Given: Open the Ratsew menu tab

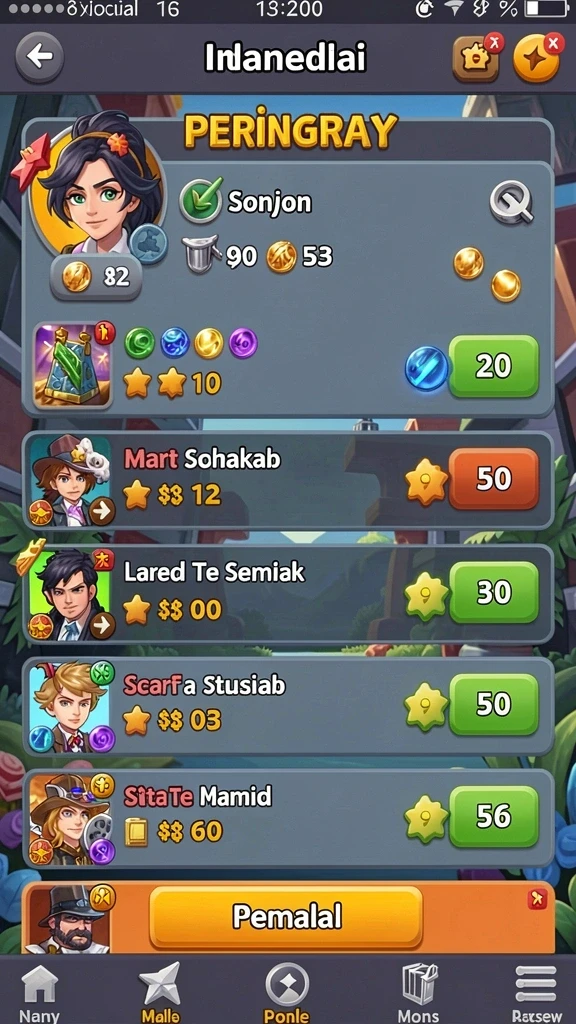Looking at the screenshot, I should [x=536, y=993].
